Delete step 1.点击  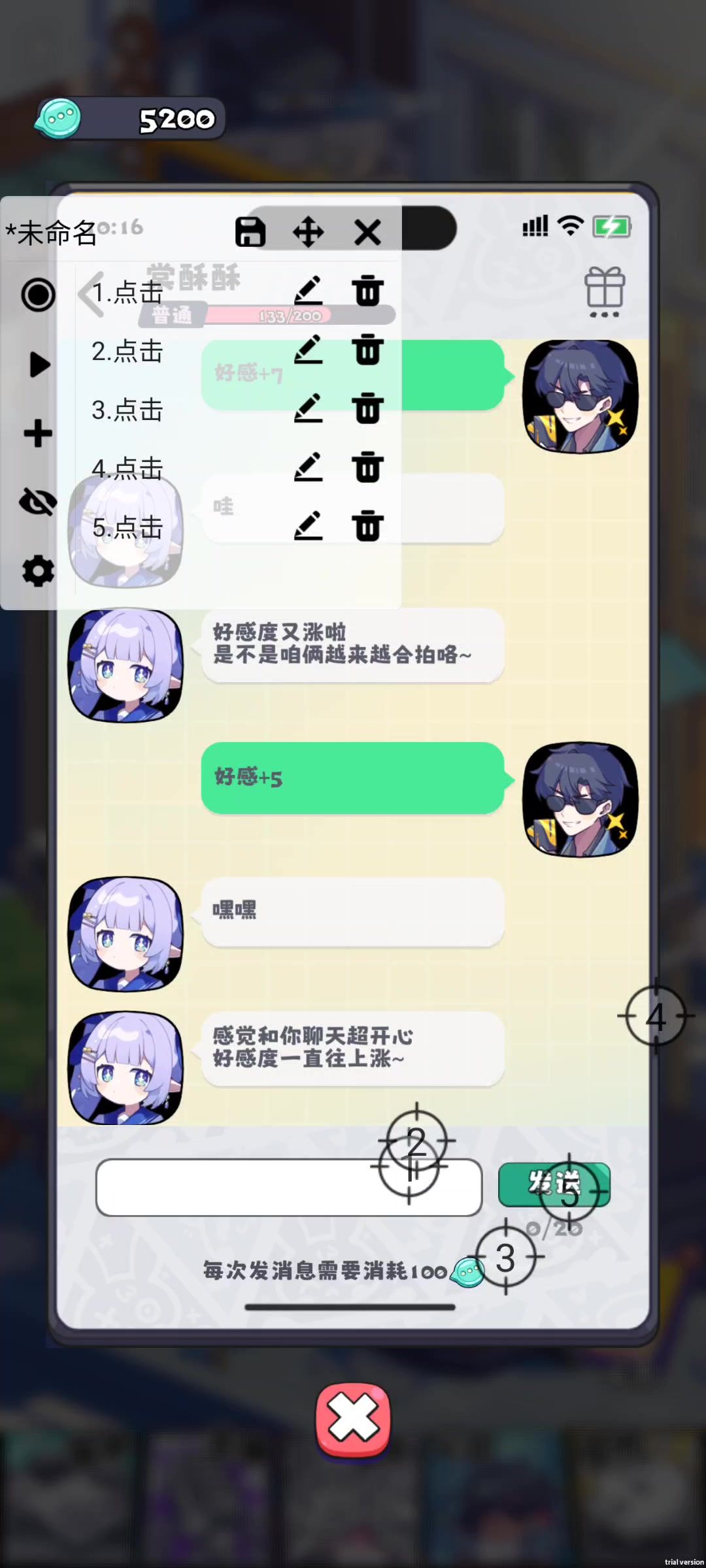(367, 291)
